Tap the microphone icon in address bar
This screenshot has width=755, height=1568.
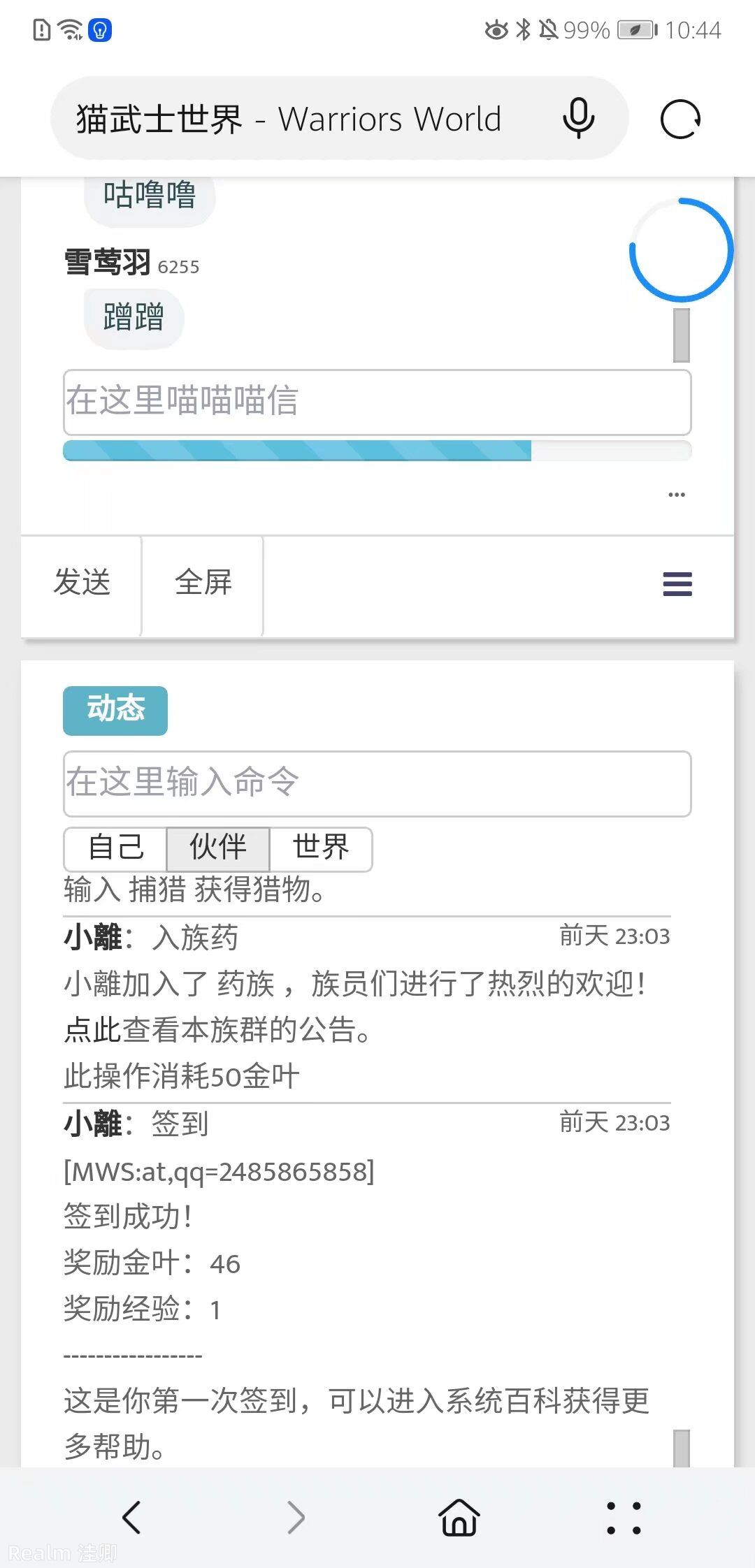[579, 119]
